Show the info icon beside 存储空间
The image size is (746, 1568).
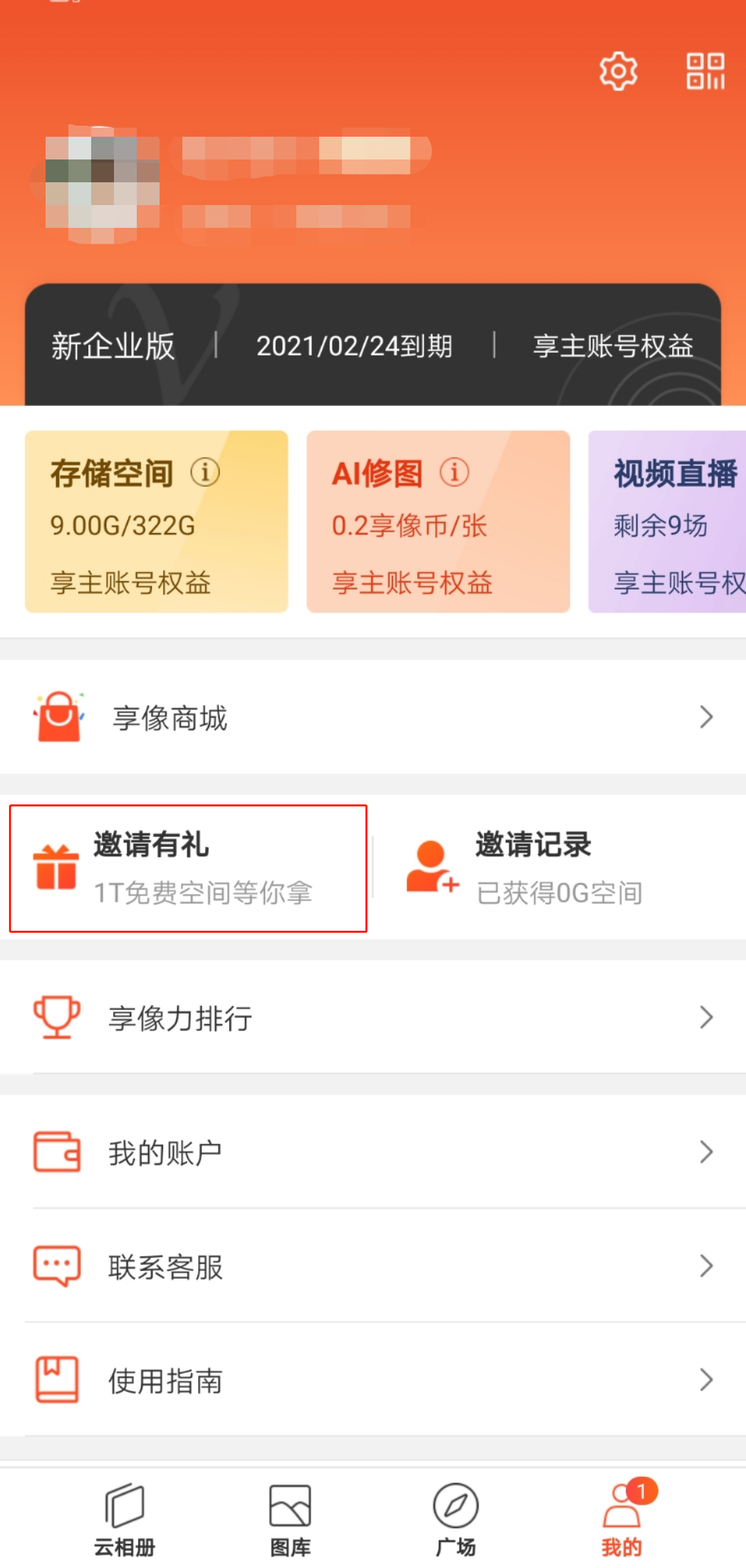(x=205, y=473)
